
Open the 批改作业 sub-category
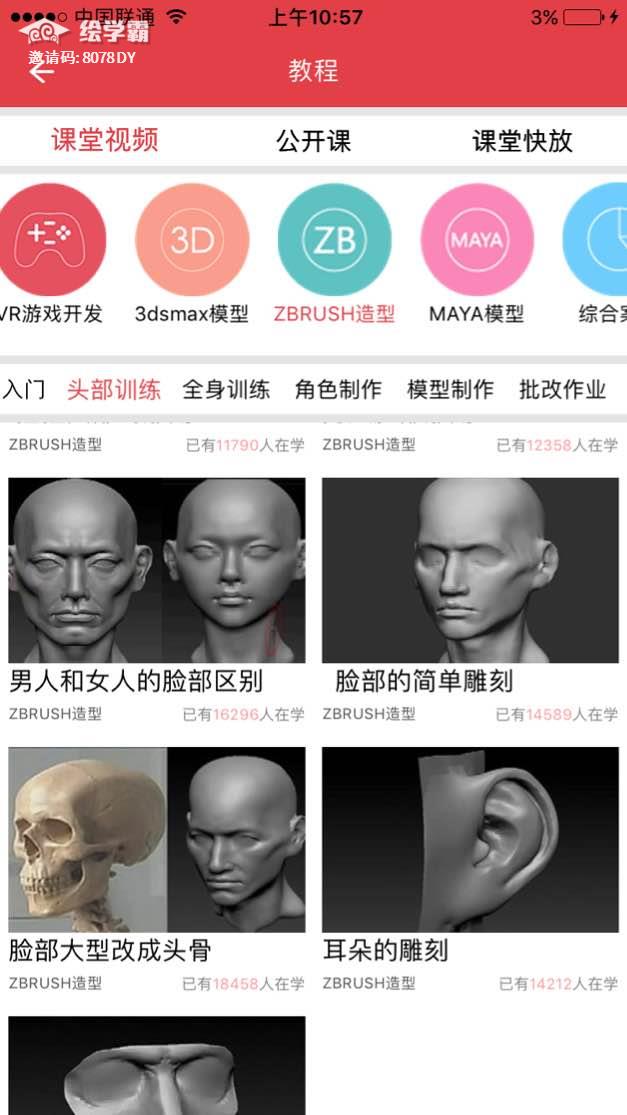click(562, 390)
